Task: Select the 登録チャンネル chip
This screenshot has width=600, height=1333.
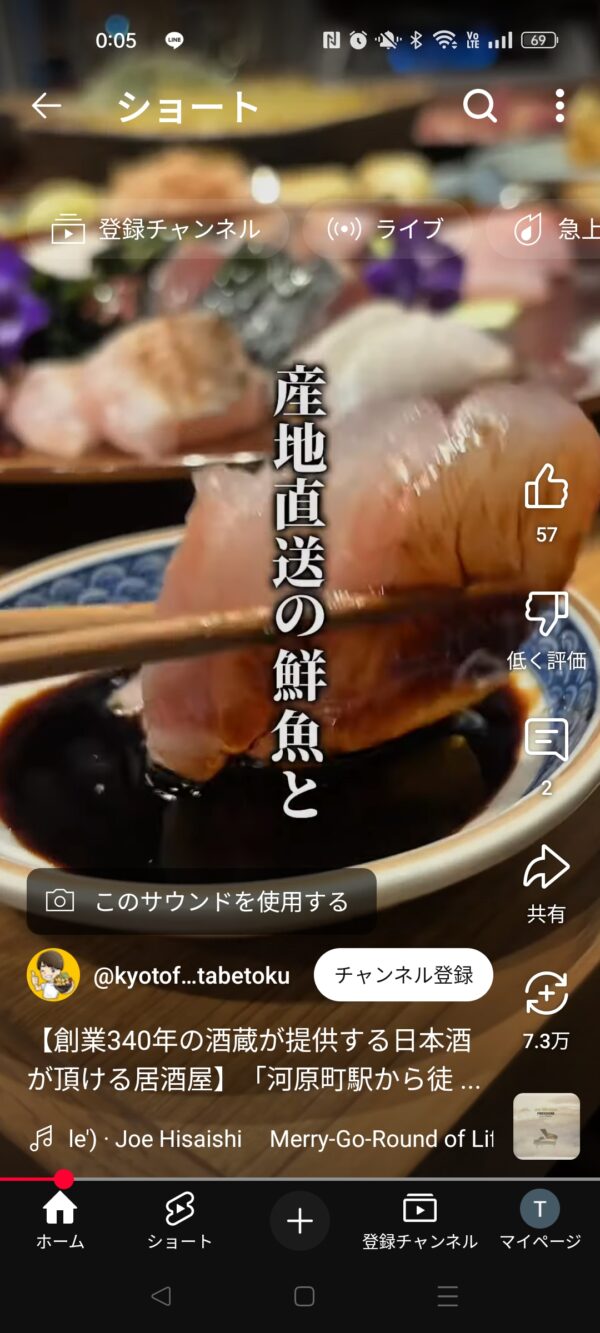Action: point(156,229)
